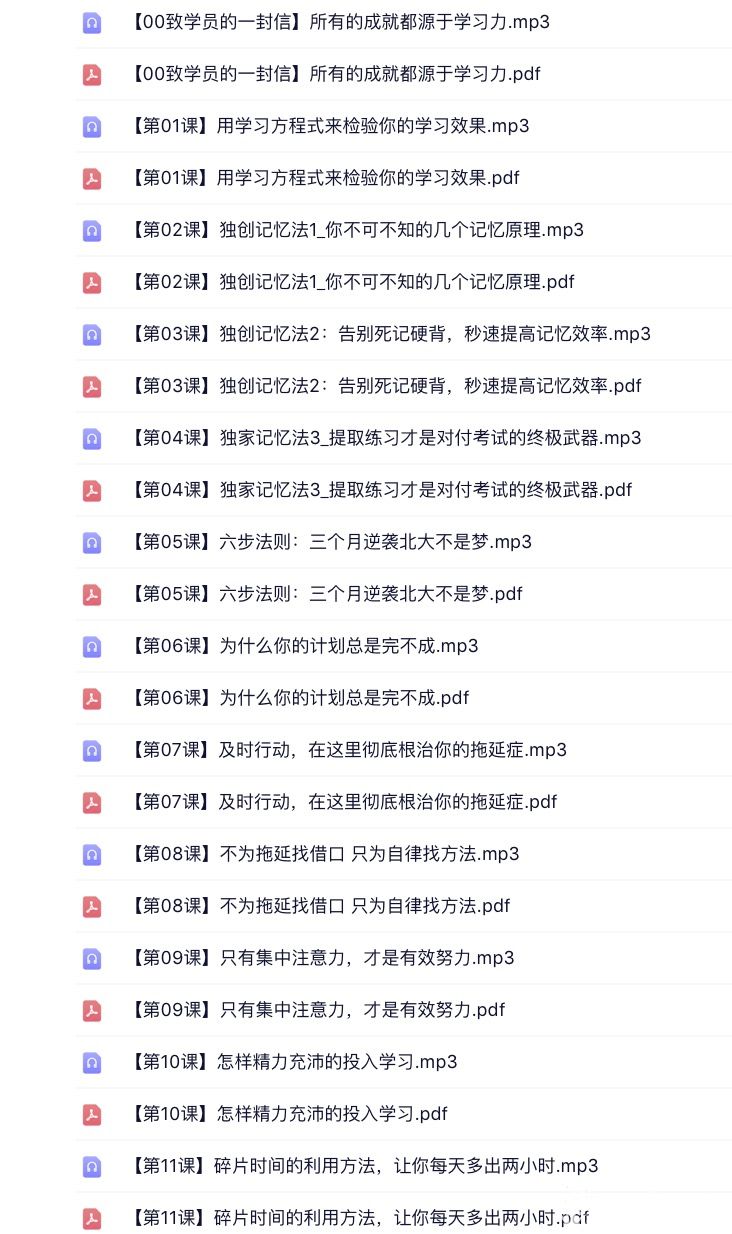This screenshot has width=732, height=1234.
Task: Play 【第05课】六步法则 mp3 audio
Action: [x=331, y=542]
